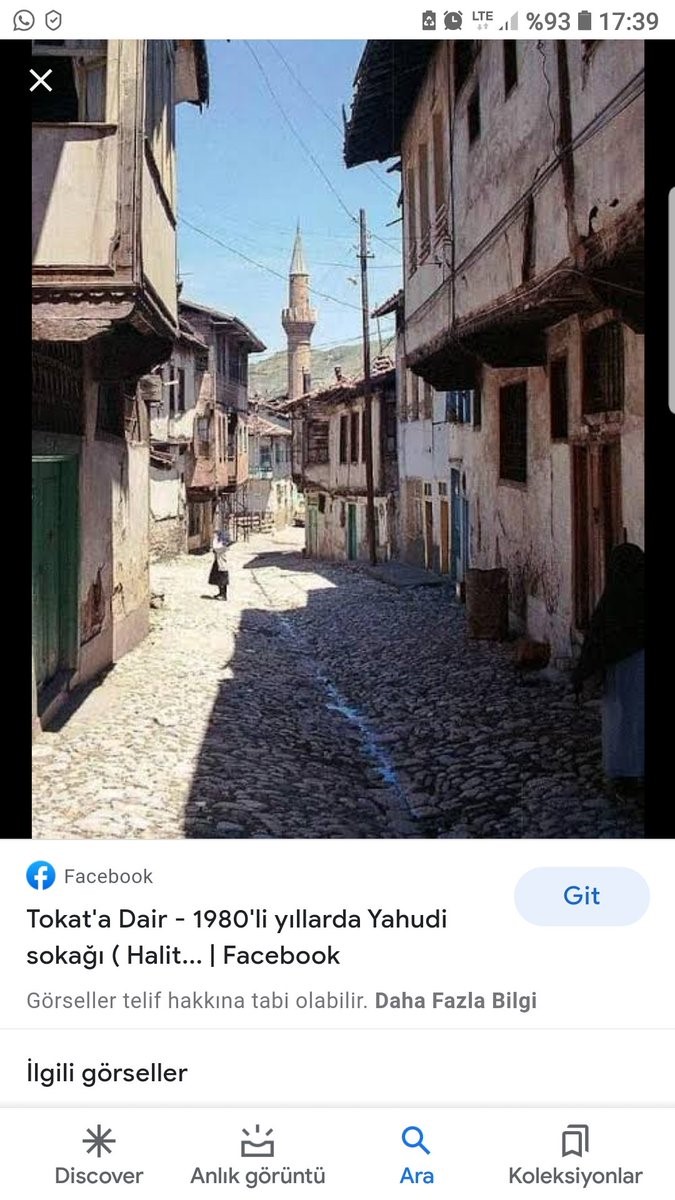
Task: Open the Tokat'a Dair Facebook result title
Action: point(236,937)
